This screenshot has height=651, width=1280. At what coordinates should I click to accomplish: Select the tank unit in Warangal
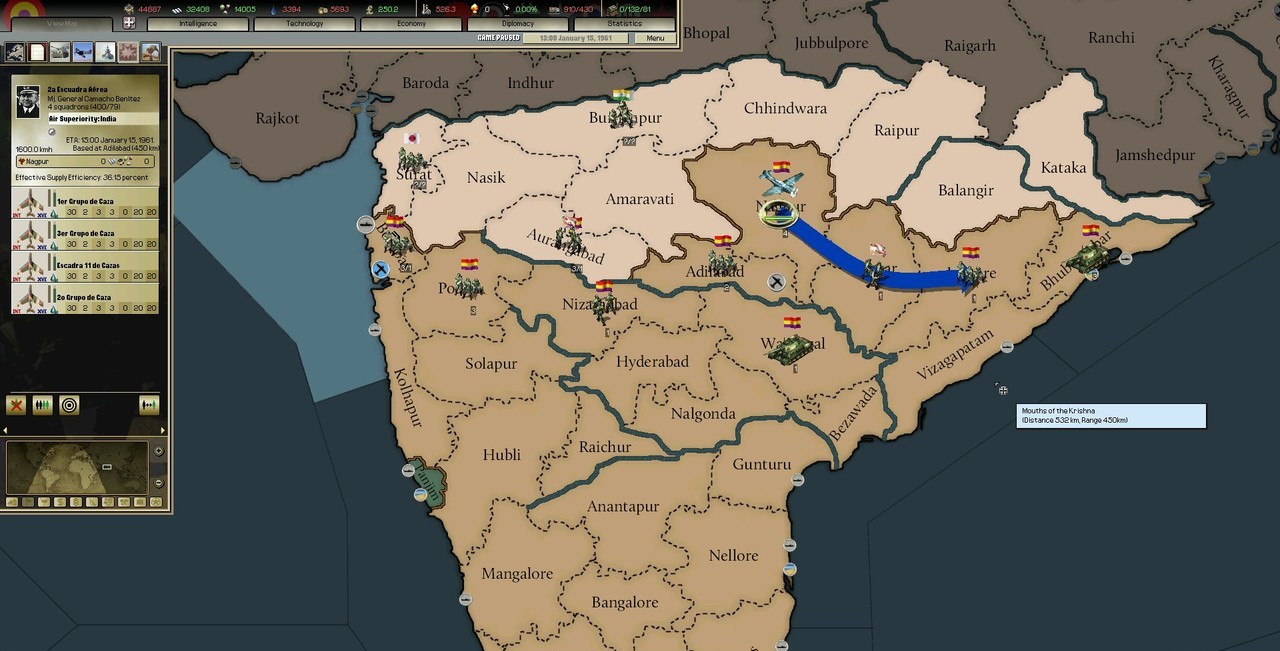[793, 345]
